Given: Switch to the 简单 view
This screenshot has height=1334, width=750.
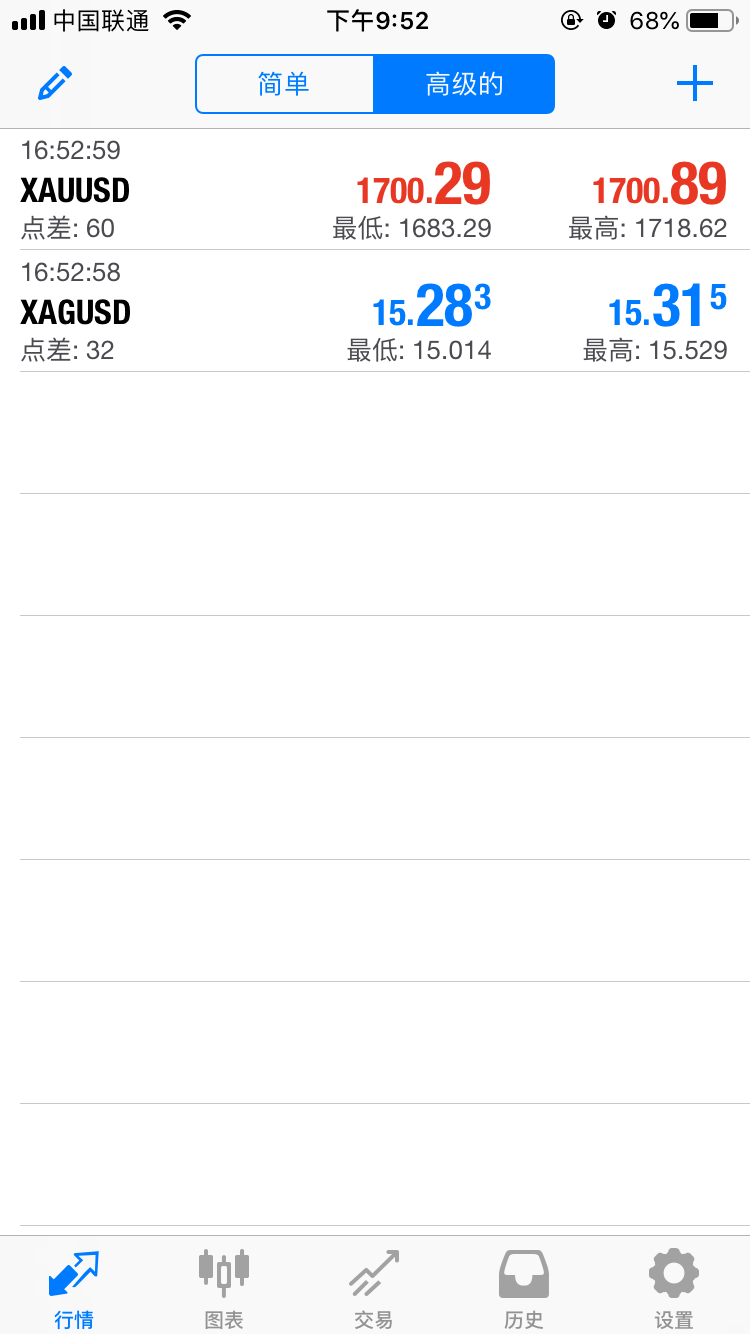Looking at the screenshot, I should (285, 84).
